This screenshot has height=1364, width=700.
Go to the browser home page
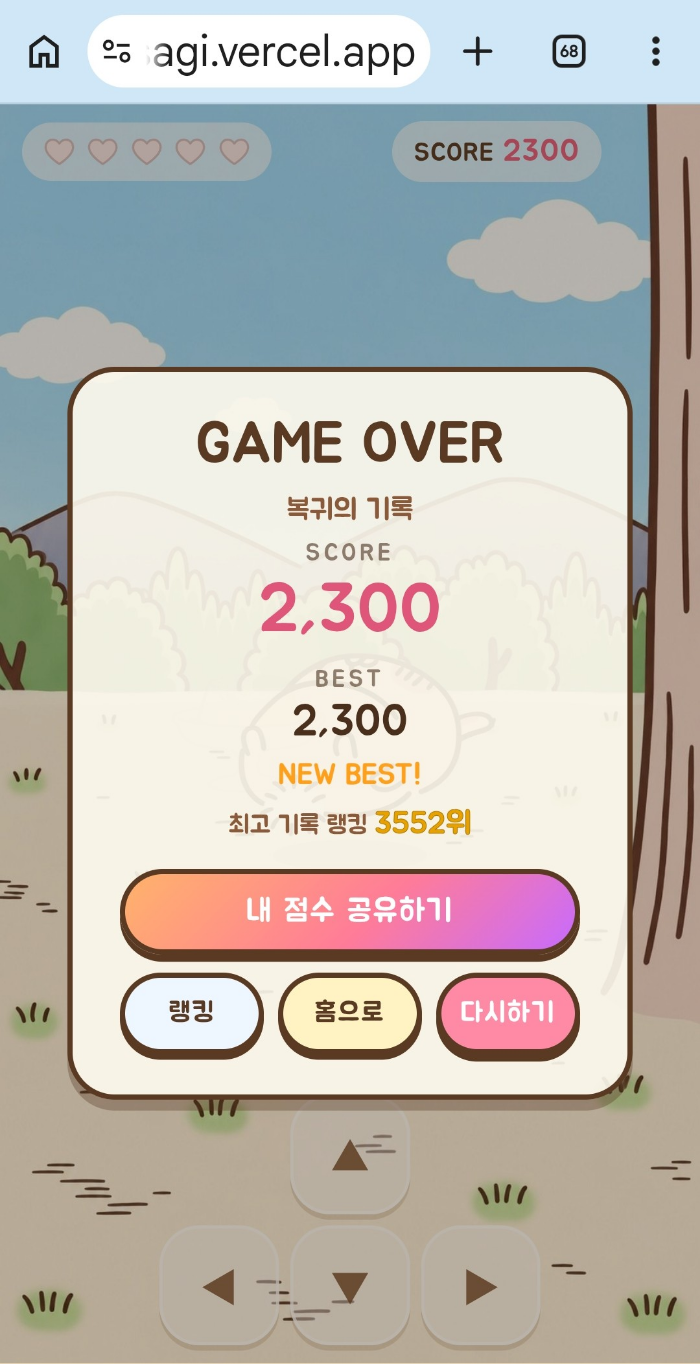click(x=44, y=51)
